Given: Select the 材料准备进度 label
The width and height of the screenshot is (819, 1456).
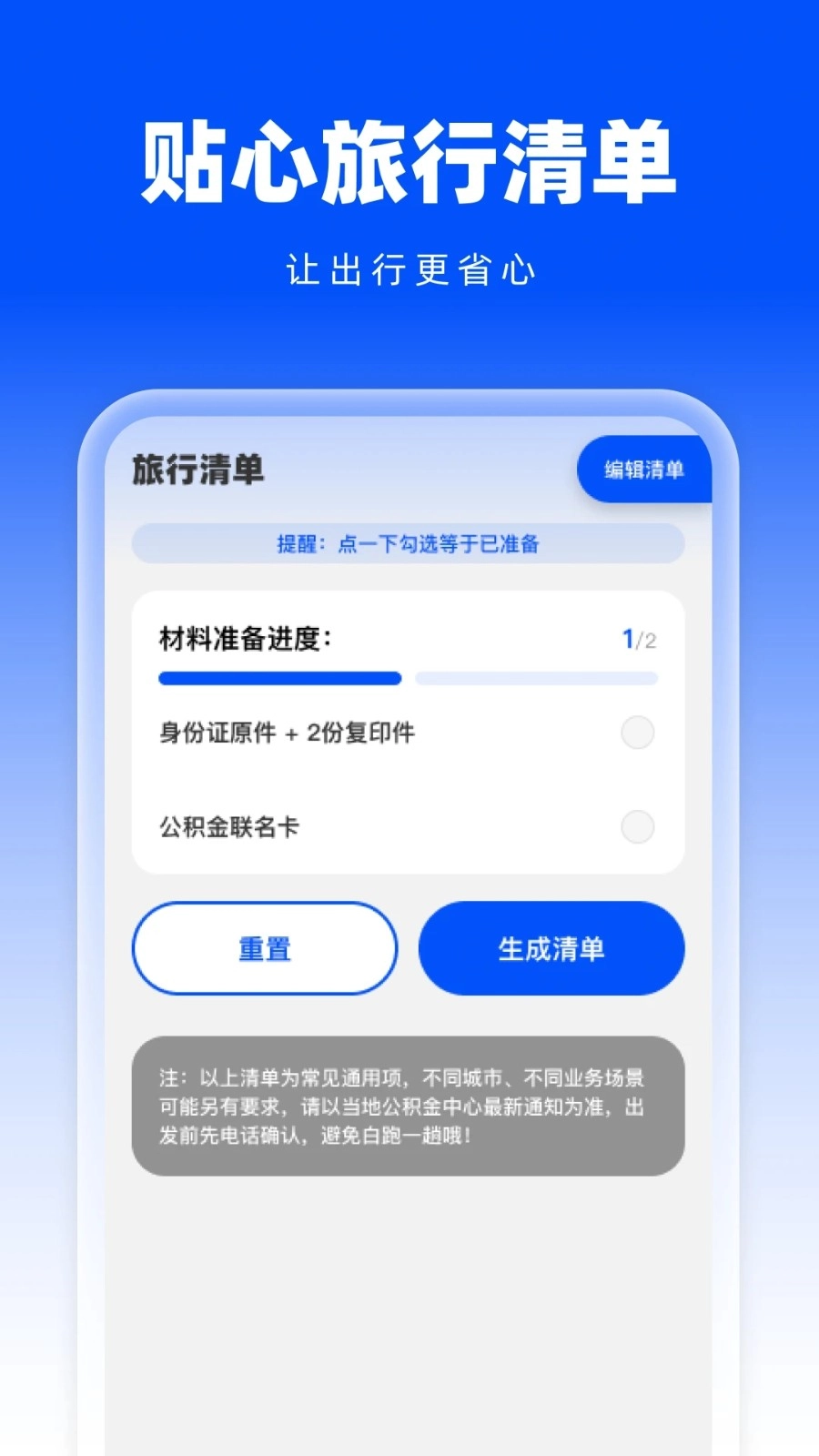Looking at the screenshot, I should pyautogui.click(x=246, y=638).
